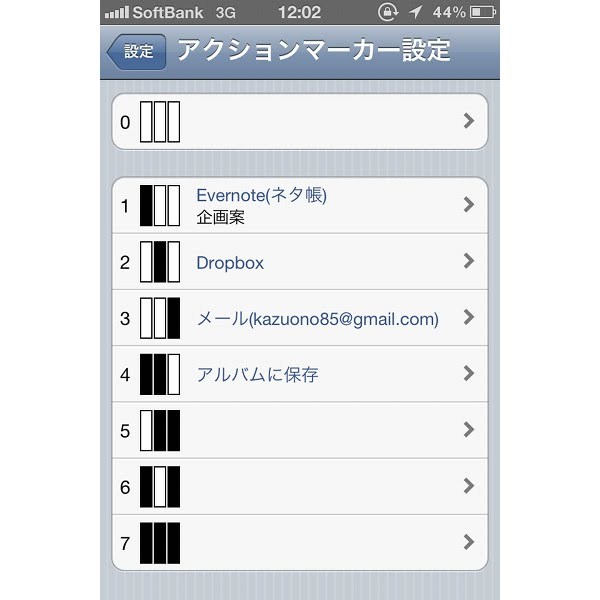Screen dimensions: 600x600
Task: Configure empty action marker 7
Action: click(300, 542)
